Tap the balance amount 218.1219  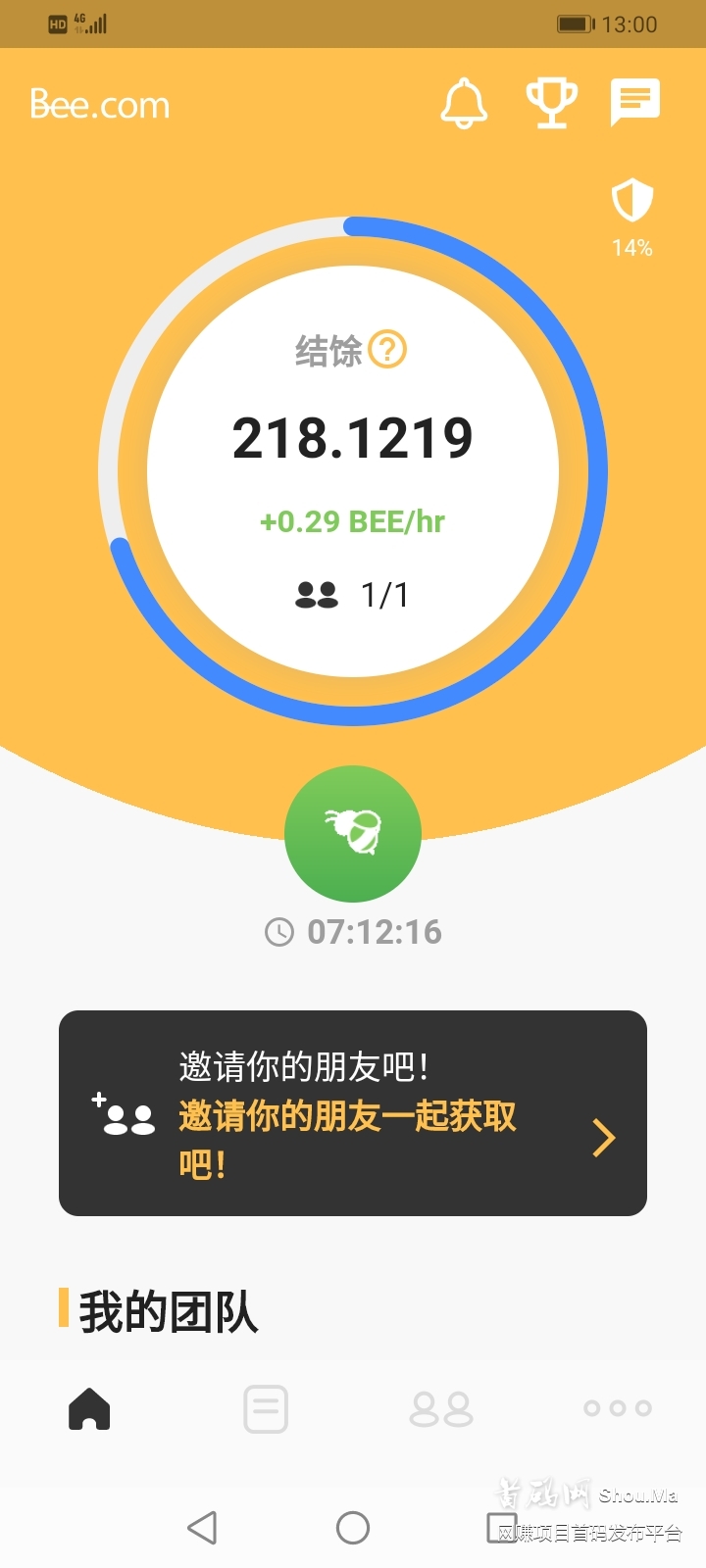353,438
